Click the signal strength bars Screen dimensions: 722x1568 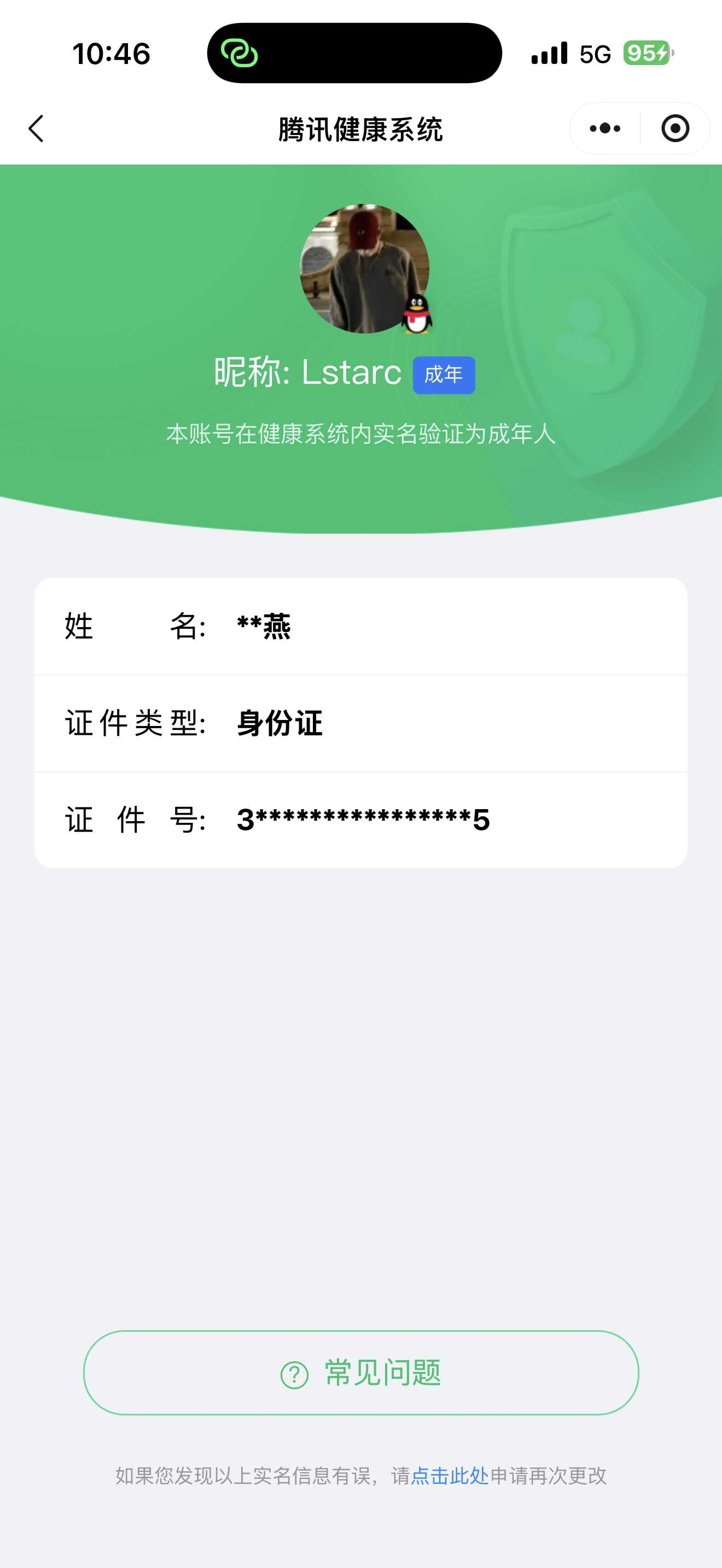pos(549,54)
